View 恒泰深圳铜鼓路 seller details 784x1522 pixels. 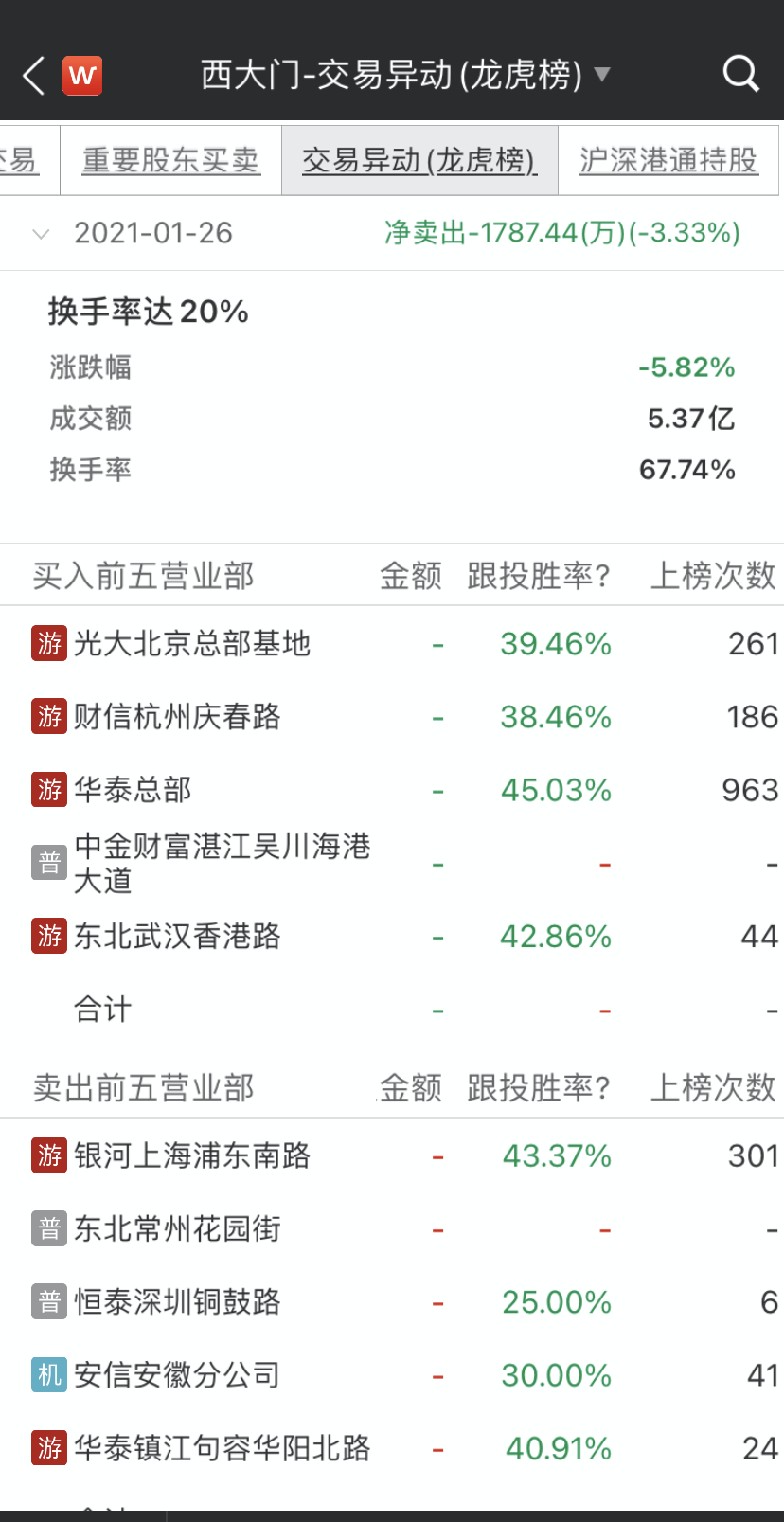point(177,1302)
